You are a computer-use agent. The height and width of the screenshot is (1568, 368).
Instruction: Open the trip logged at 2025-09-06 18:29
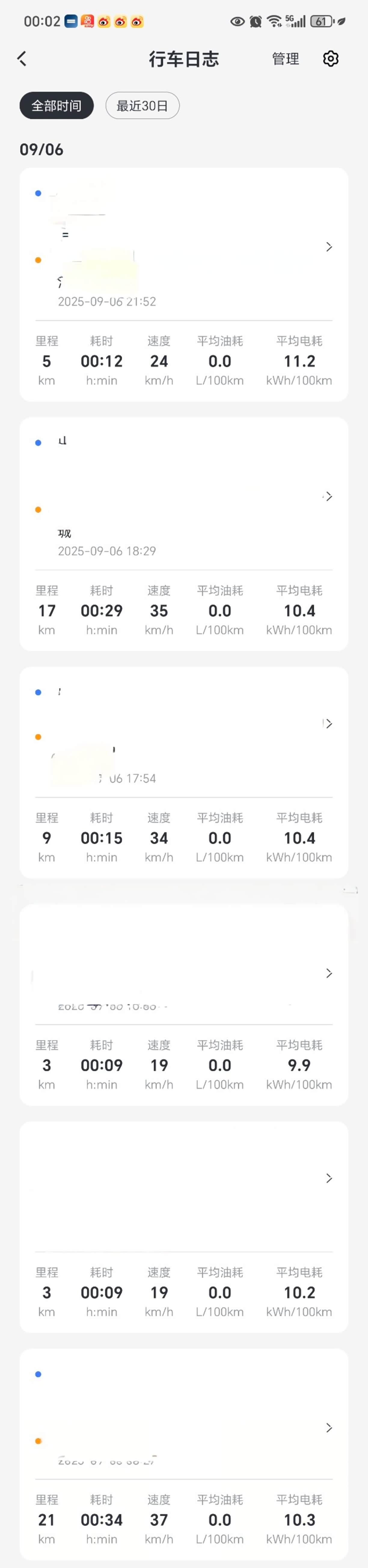click(328, 497)
